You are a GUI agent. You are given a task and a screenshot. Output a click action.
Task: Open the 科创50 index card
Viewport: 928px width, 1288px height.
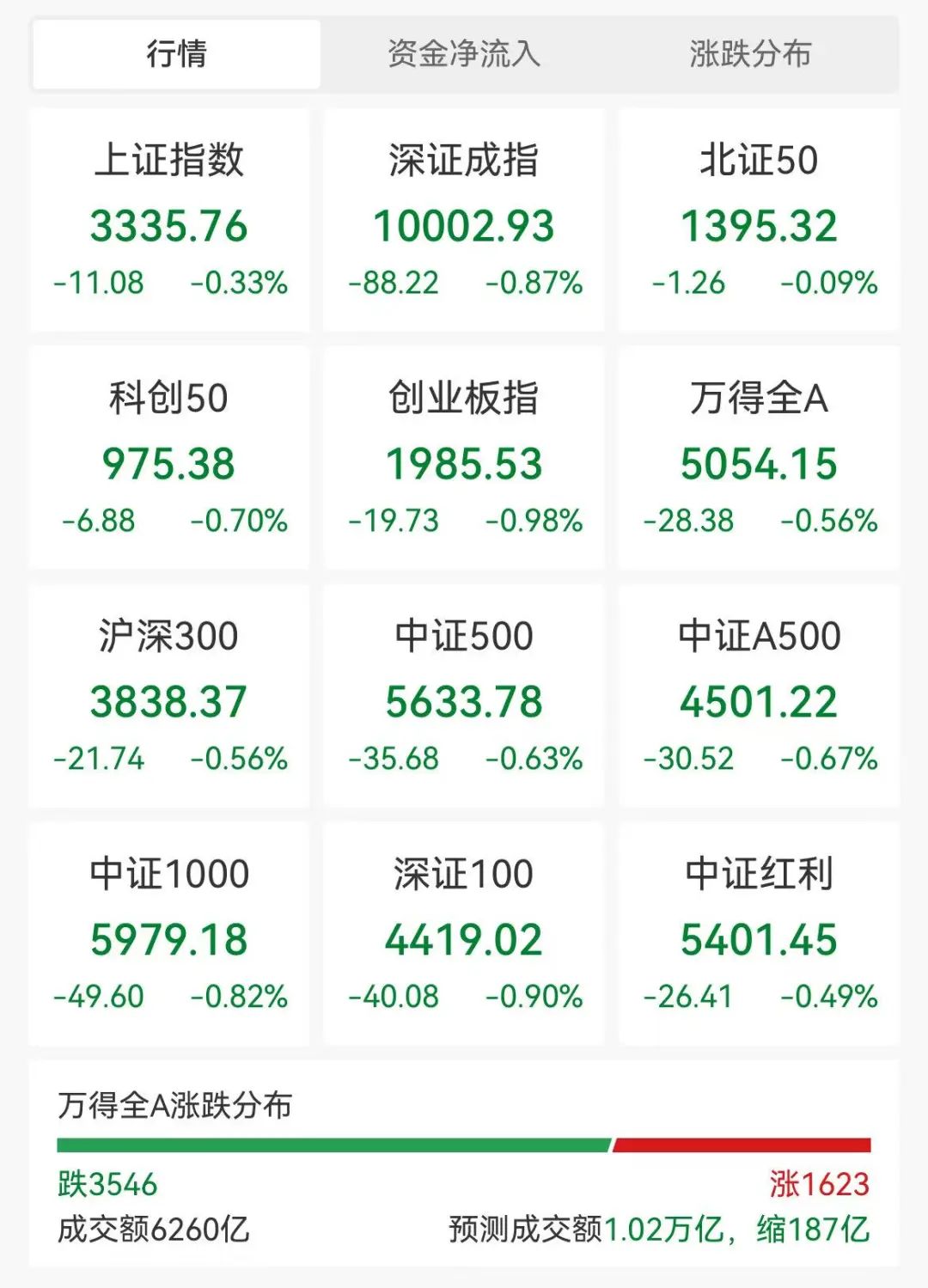169,458
